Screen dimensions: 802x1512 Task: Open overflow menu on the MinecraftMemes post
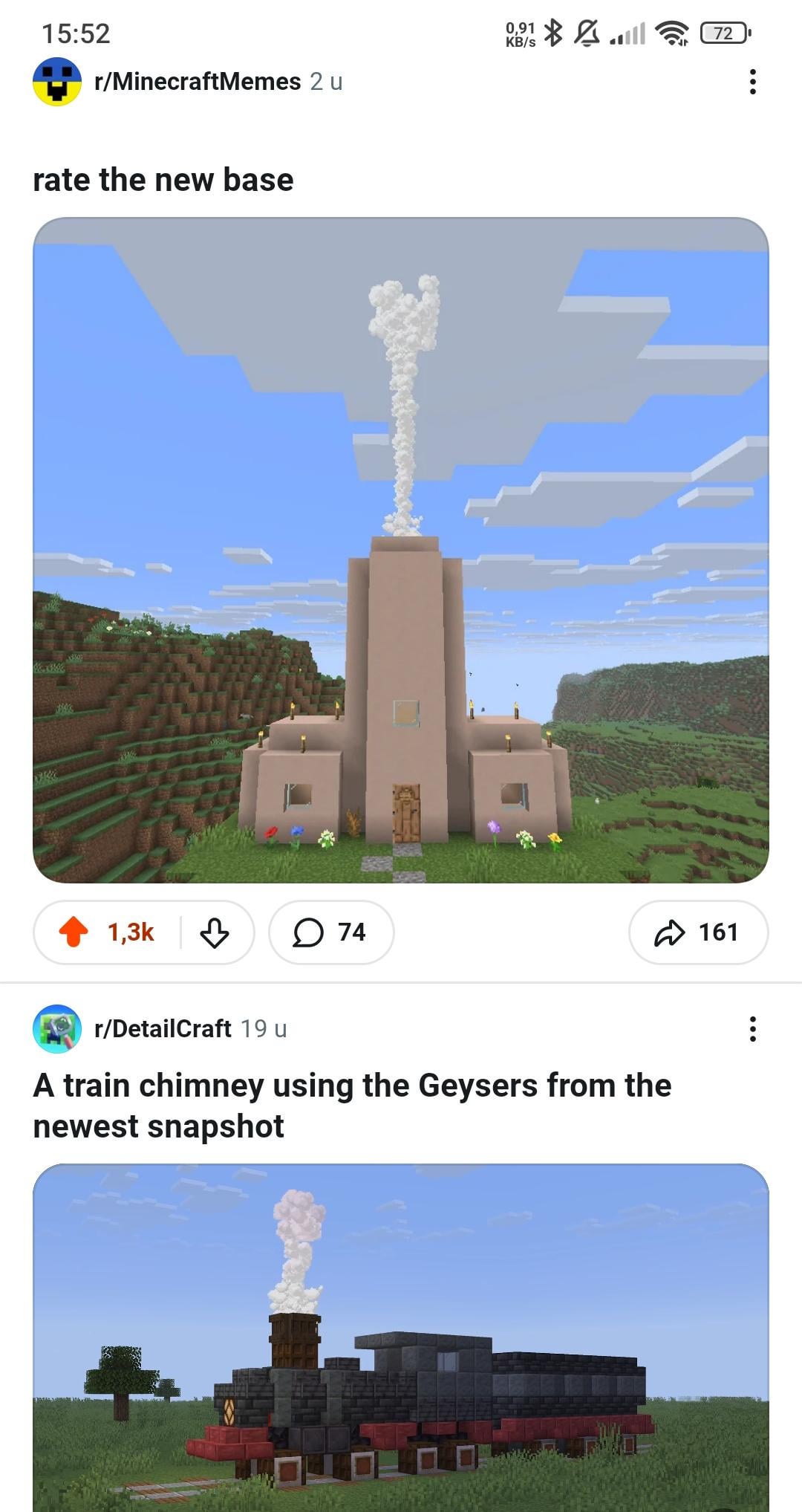752,82
